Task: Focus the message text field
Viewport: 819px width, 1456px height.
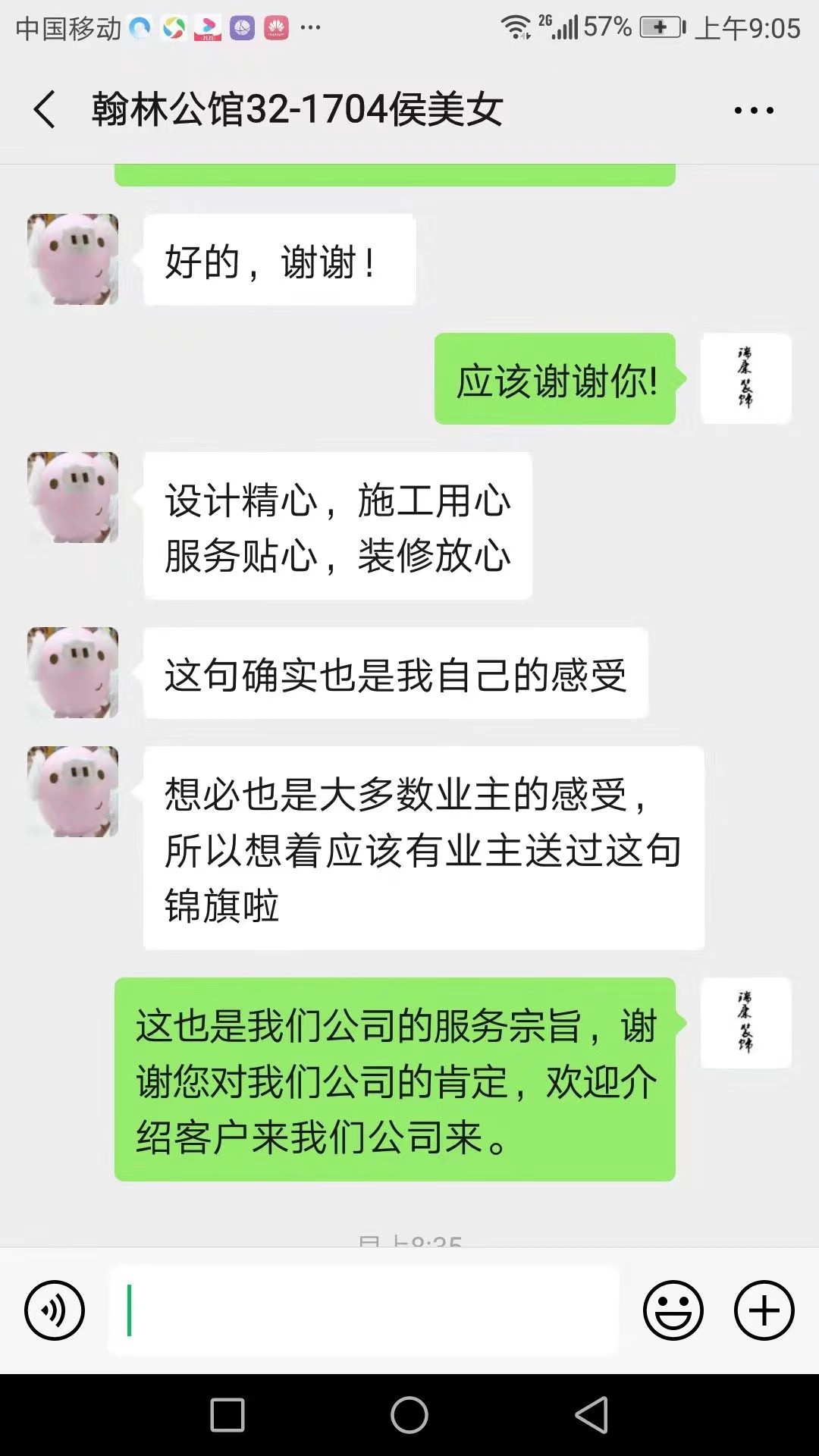Action: tap(364, 1310)
